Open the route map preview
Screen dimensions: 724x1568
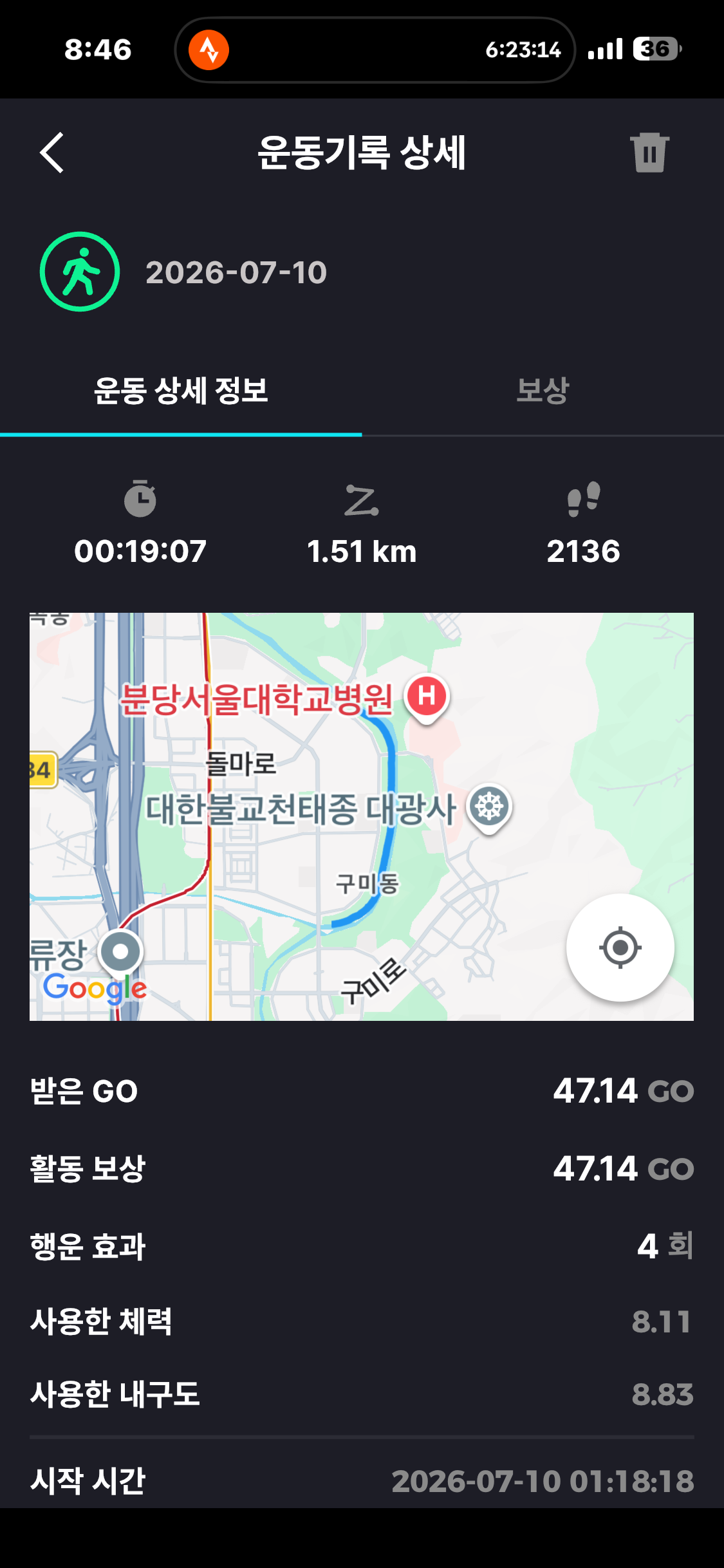click(x=362, y=816)
